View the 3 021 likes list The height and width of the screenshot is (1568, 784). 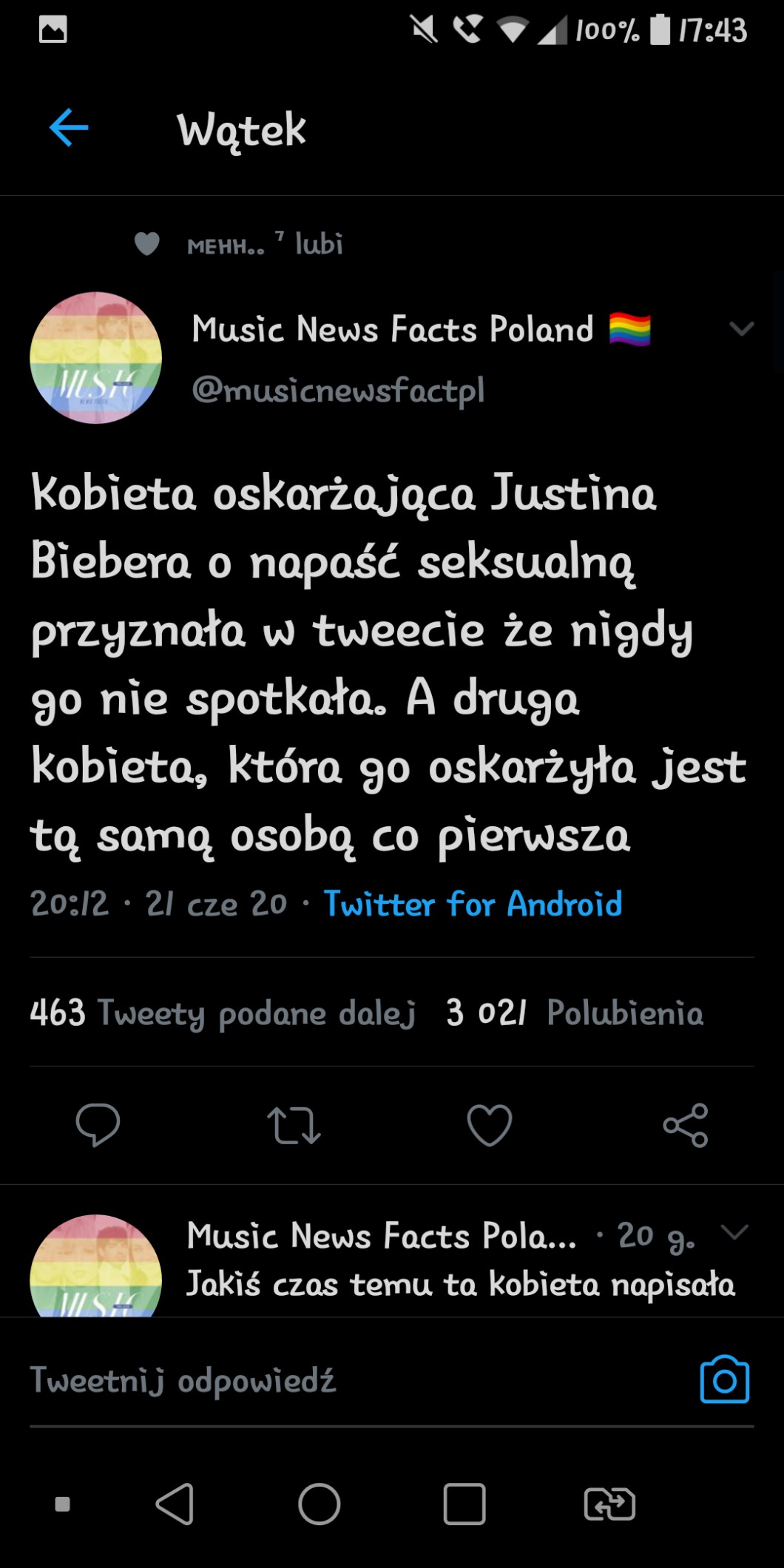574,1013
